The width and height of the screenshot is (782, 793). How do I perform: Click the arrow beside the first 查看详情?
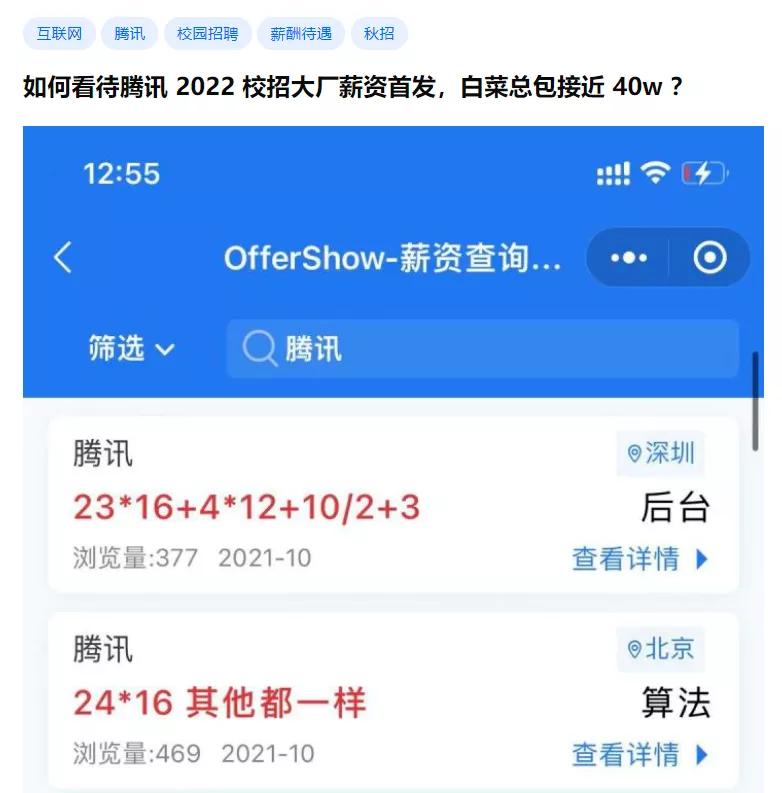pos(703,559)
